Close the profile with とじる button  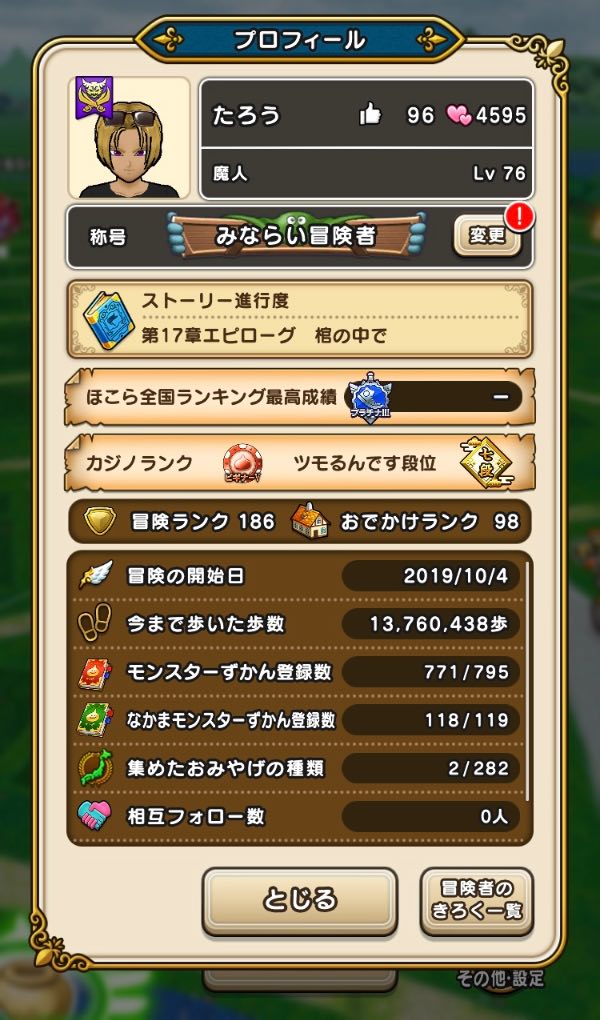[300, 900]
